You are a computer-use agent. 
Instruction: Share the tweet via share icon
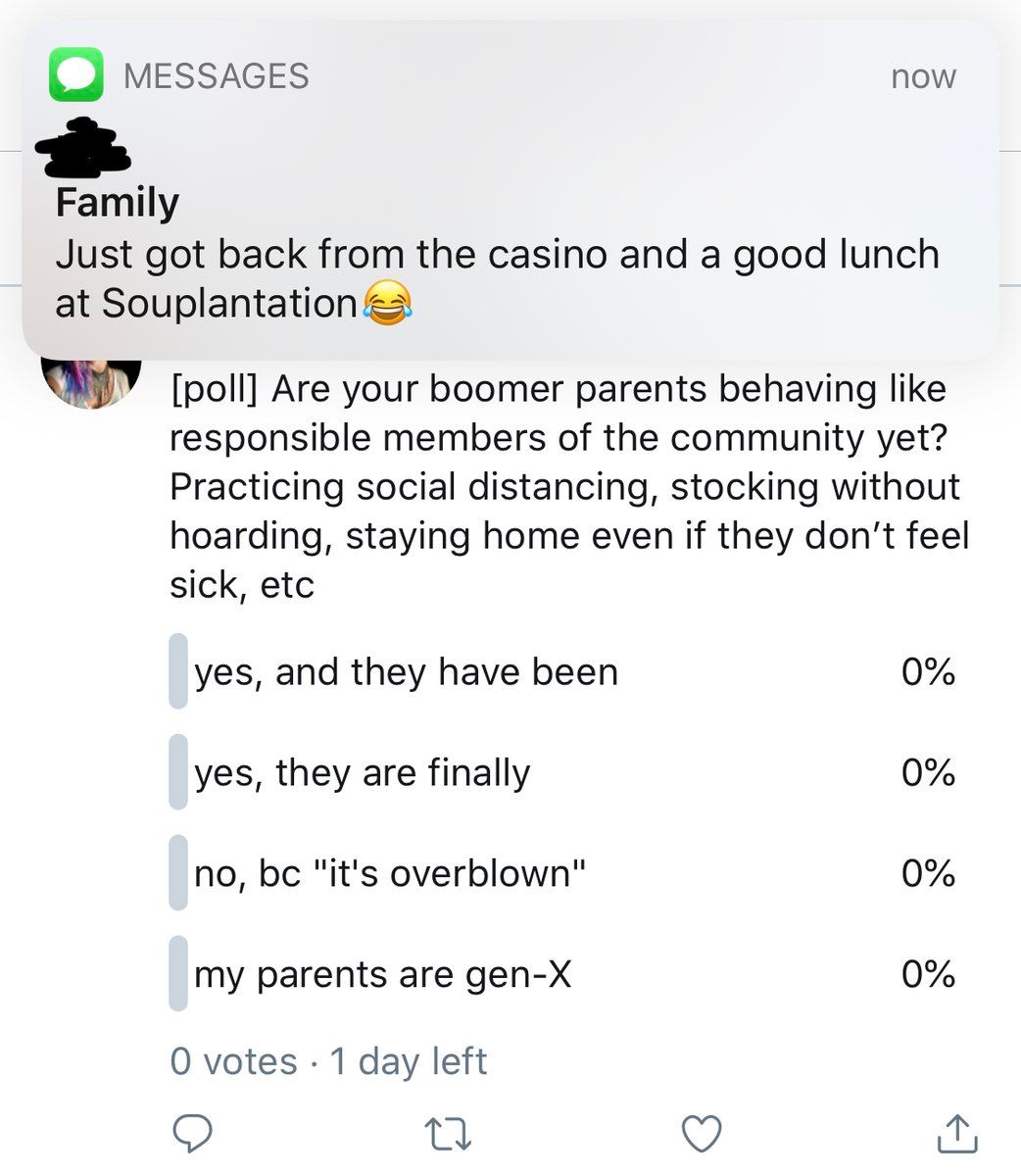[x=956, y=1133]
